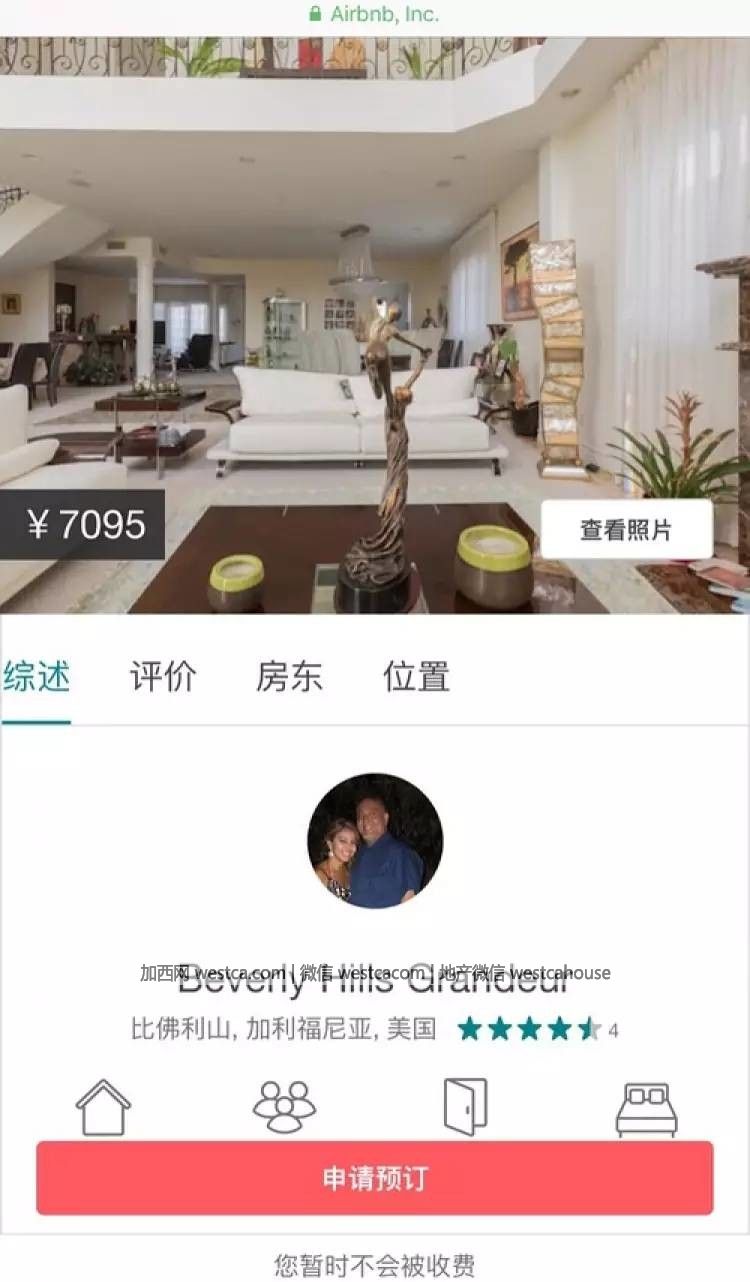
Task: Tap the 查看照片 button to view photos
Action: (627, 529)
